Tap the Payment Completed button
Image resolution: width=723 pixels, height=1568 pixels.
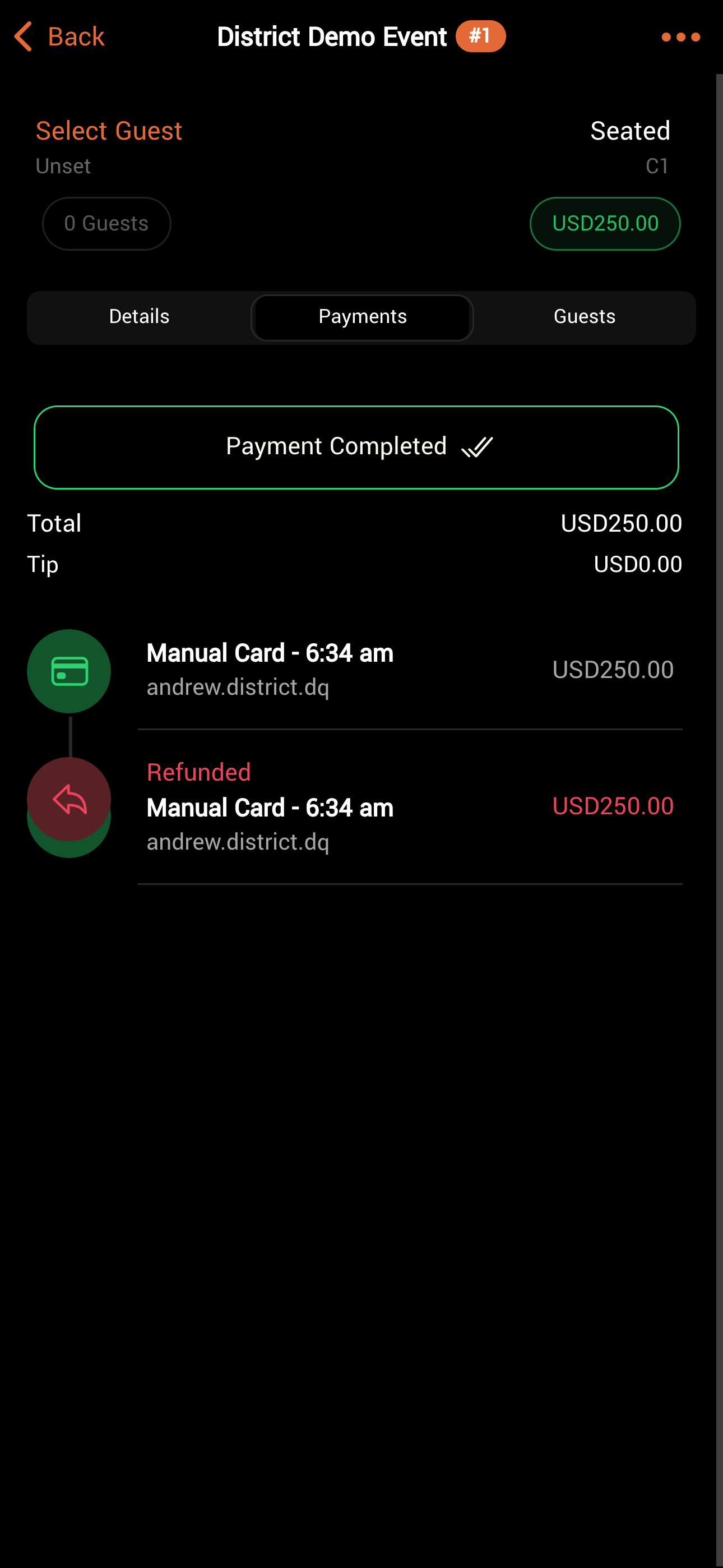[x=356, y=447]
